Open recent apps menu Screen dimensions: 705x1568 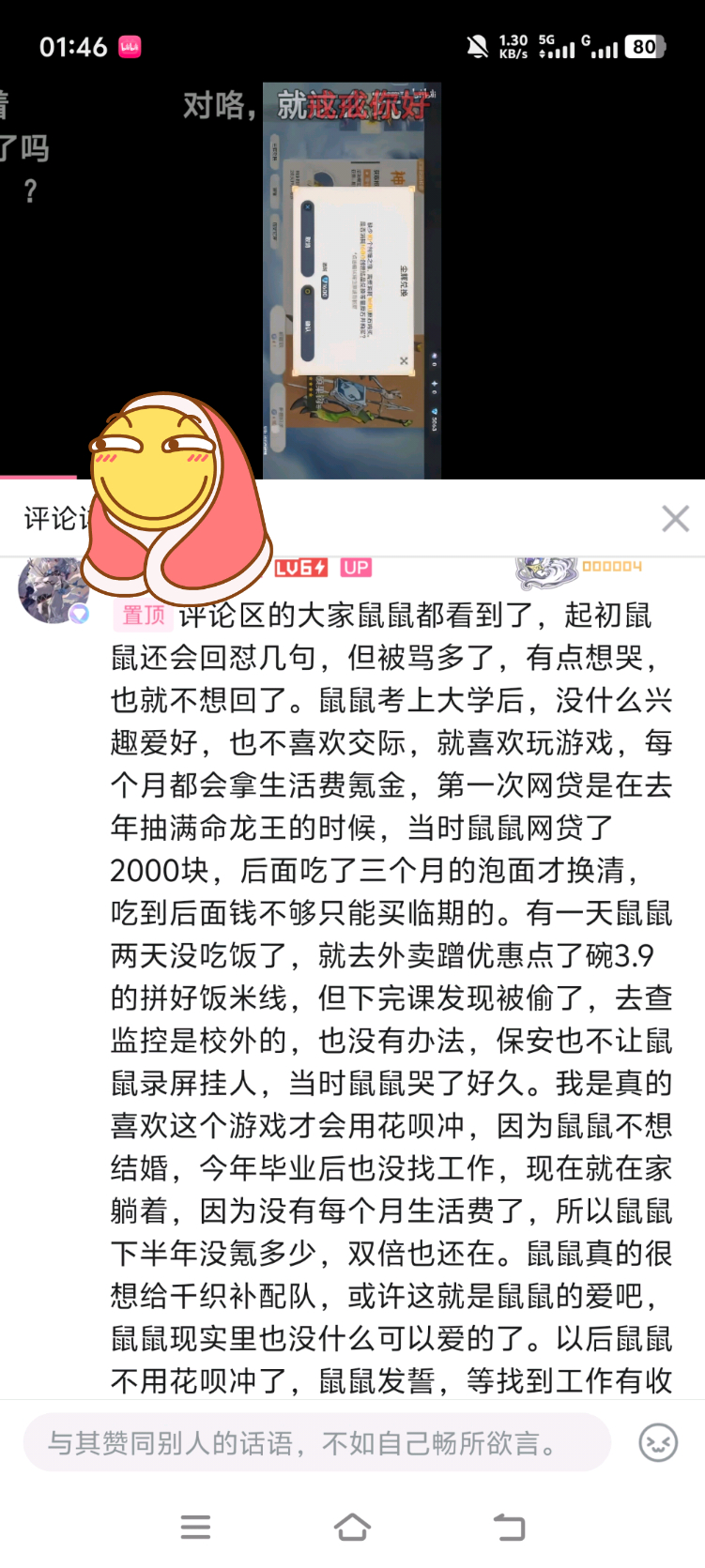point(195,1528)
